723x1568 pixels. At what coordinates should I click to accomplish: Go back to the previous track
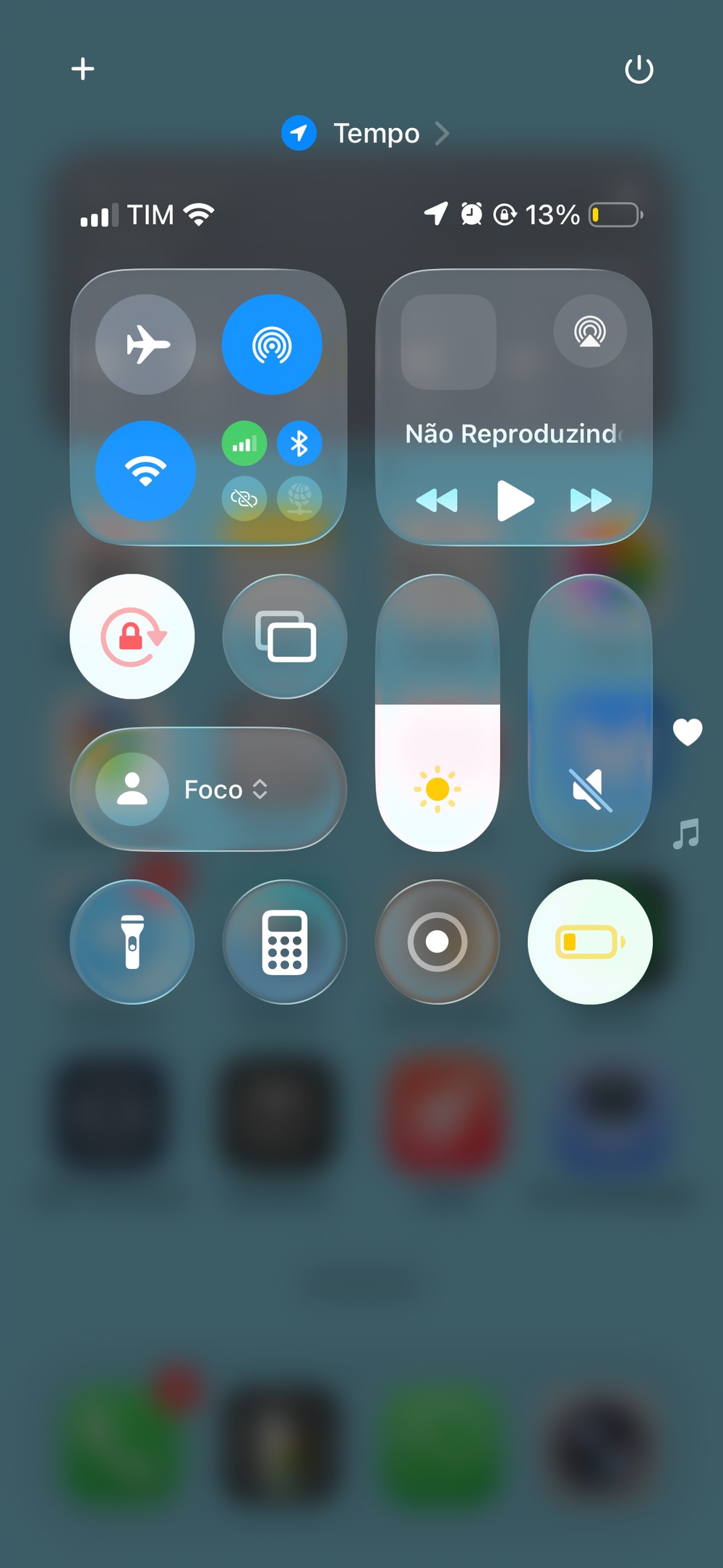[x=437, y=500]
